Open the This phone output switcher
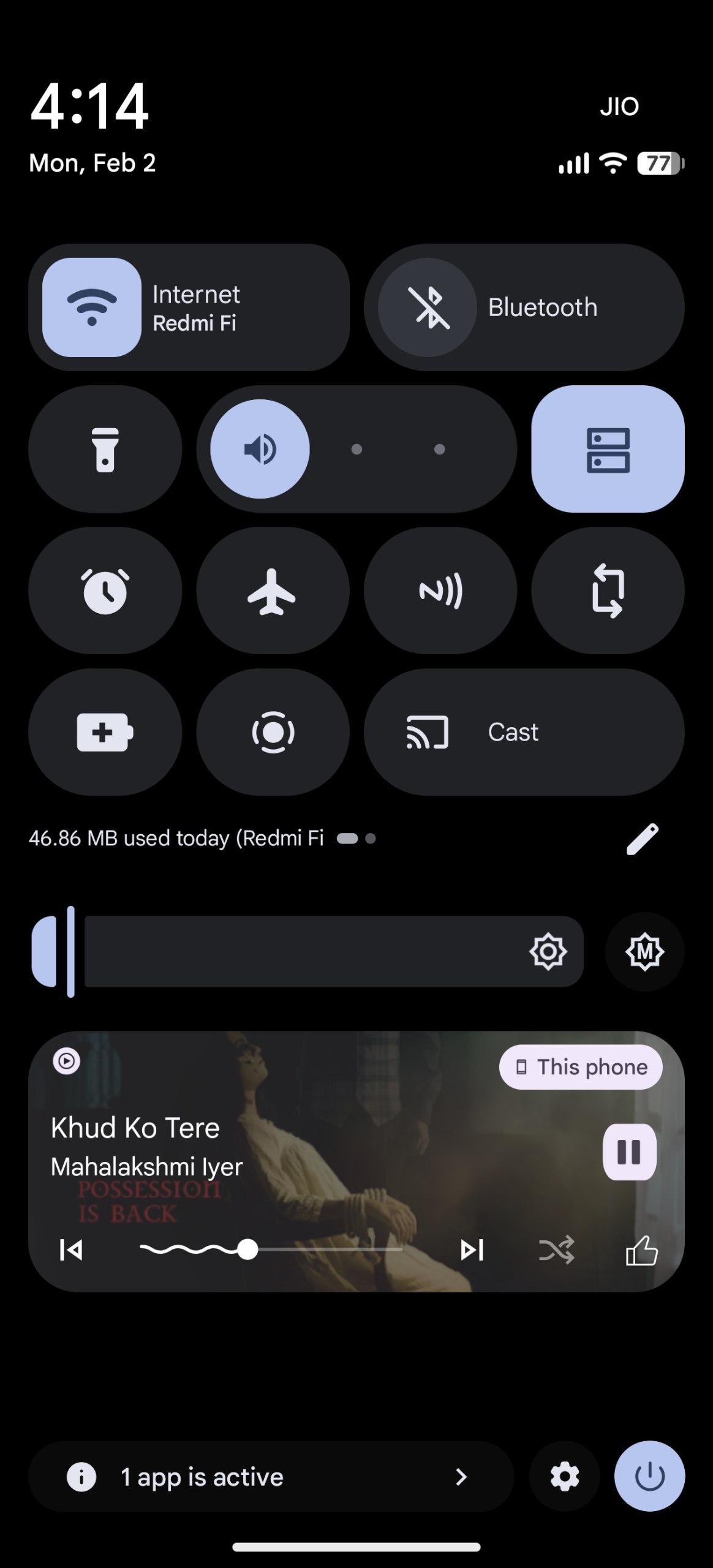 pyautogui.click(x=581, y=1067)
